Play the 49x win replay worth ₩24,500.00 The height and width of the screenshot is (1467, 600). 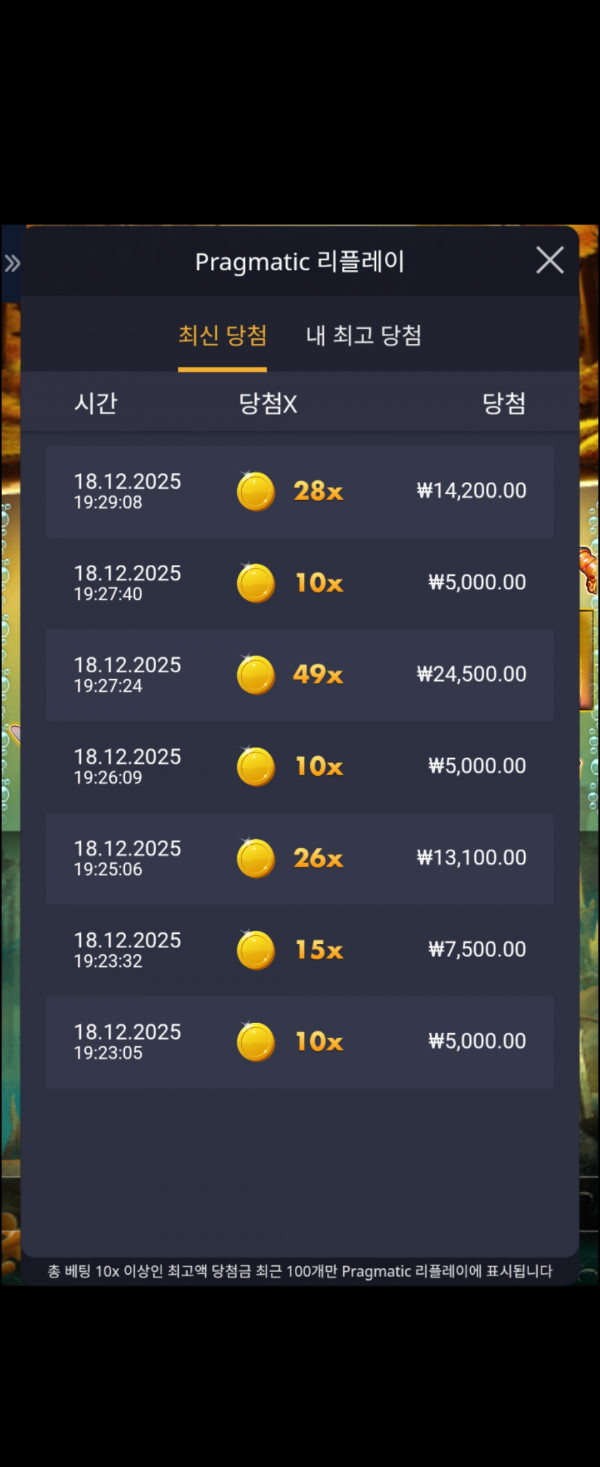click(x=299, y=675)
